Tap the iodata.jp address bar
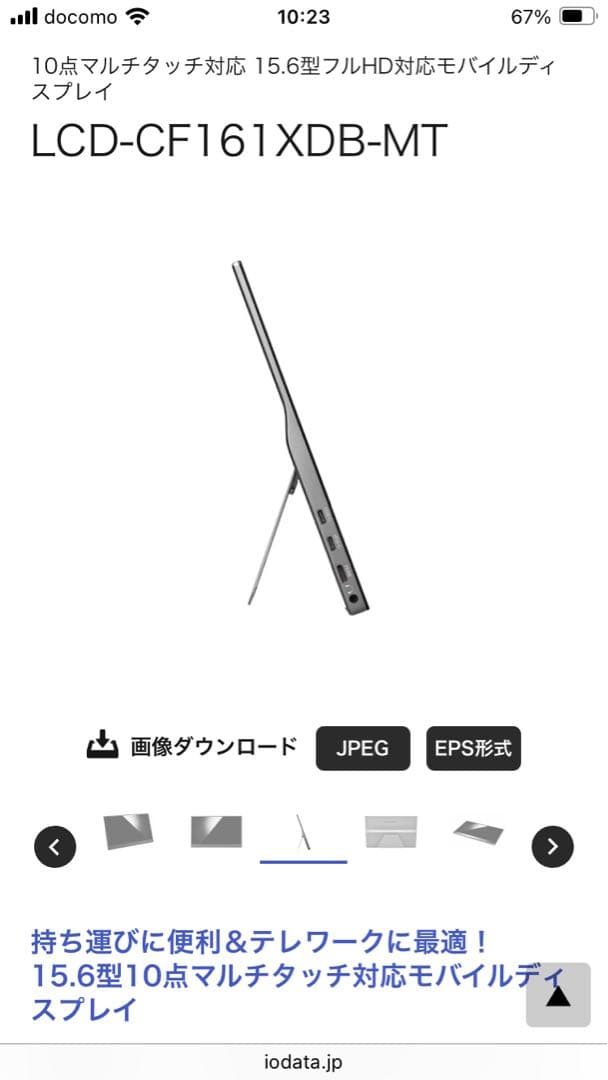 304,1062
